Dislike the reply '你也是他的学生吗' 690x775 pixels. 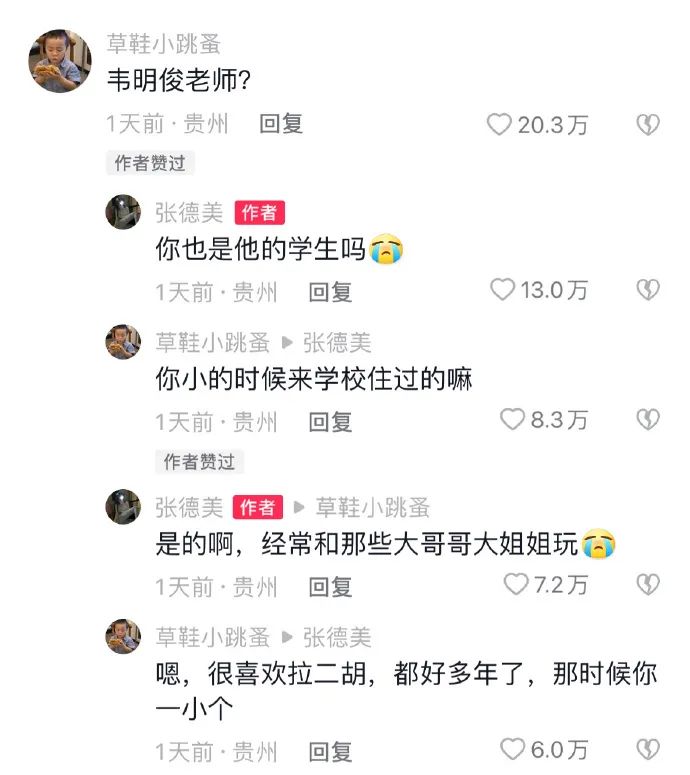648,291
